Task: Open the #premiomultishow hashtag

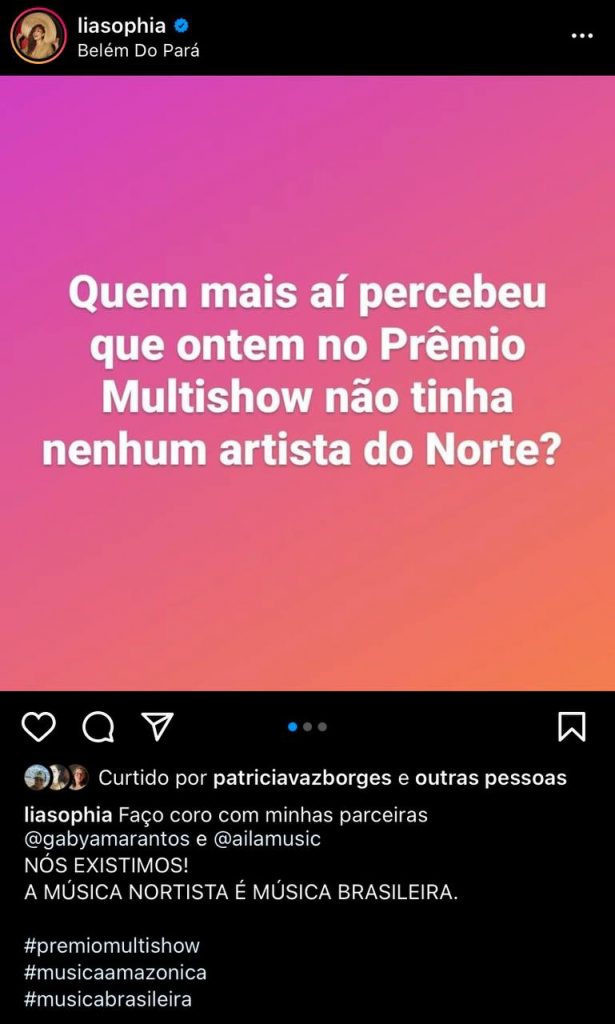Action: coord(111,946)
